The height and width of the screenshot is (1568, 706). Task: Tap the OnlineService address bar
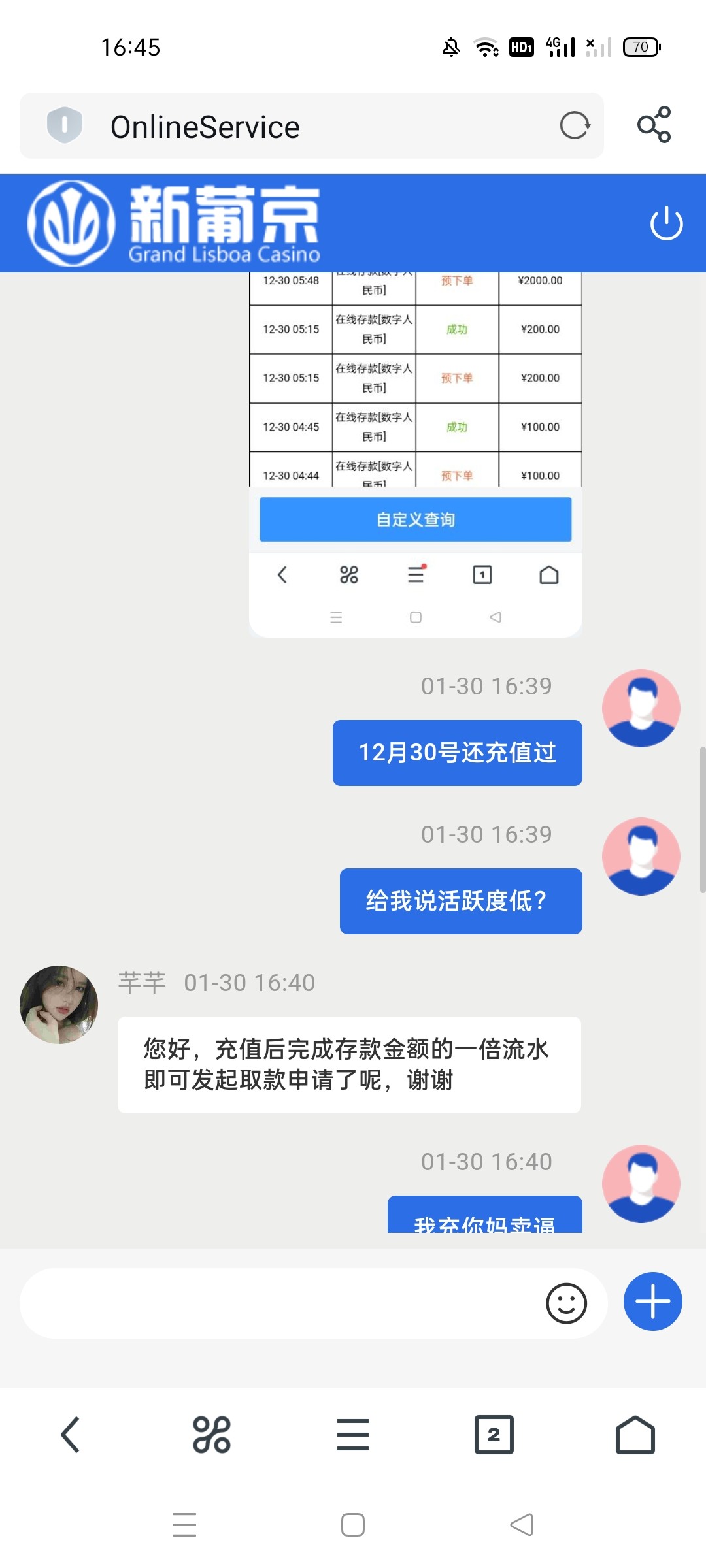pos(261,125)
